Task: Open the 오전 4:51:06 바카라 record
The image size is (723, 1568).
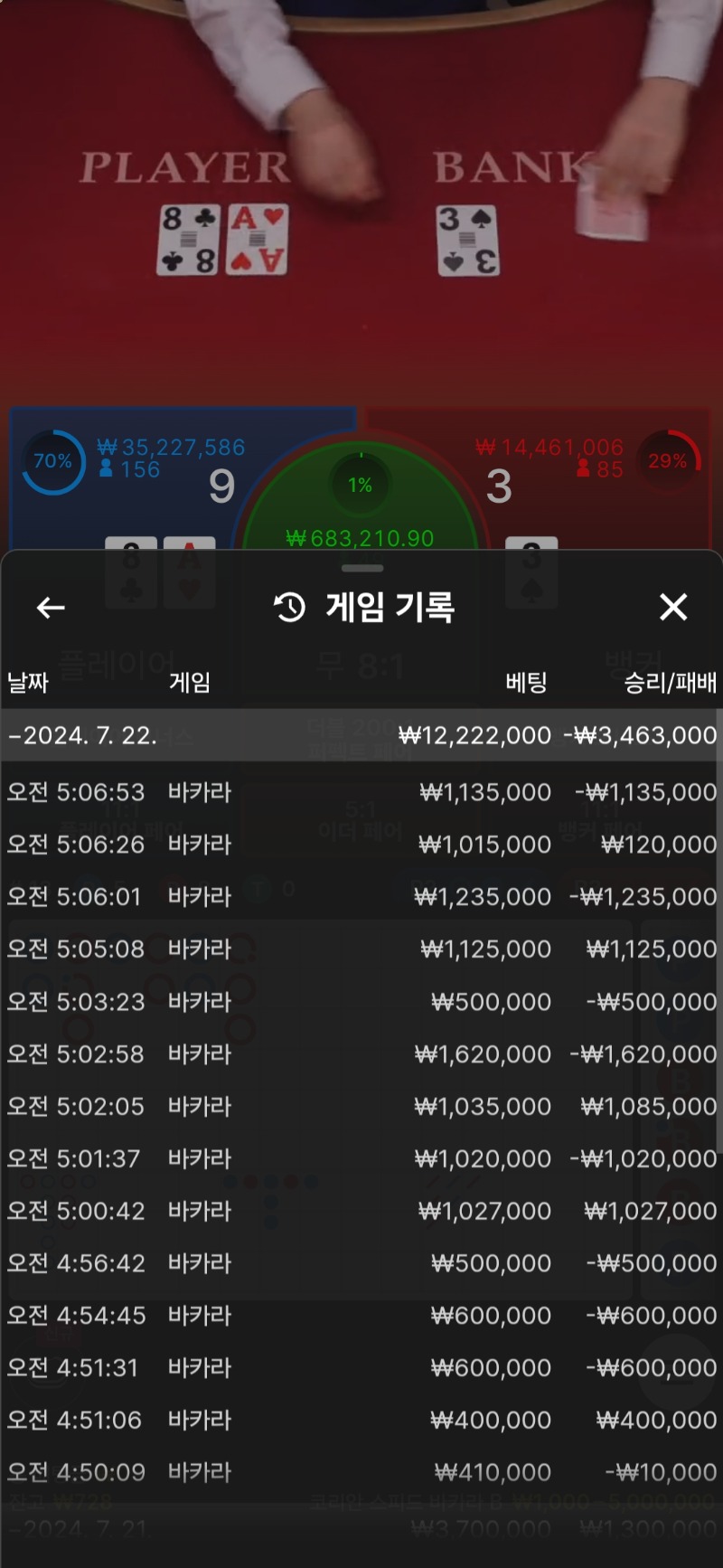Action: pos(360,1422)
